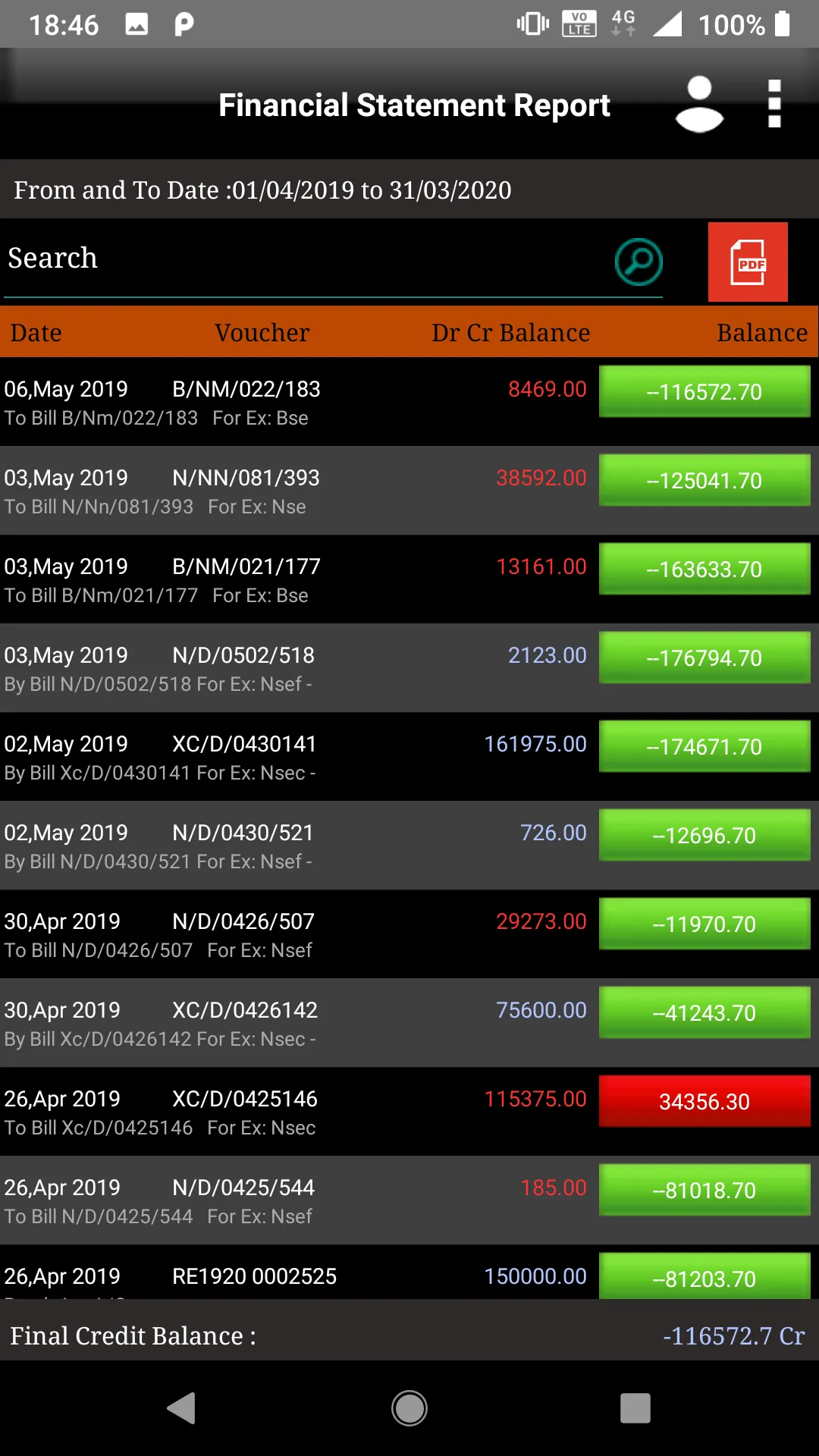Viewport: 819px width, 1456px height.
Task: Tap voucher entry RE1920 0002525
Action: [255, 1276]
